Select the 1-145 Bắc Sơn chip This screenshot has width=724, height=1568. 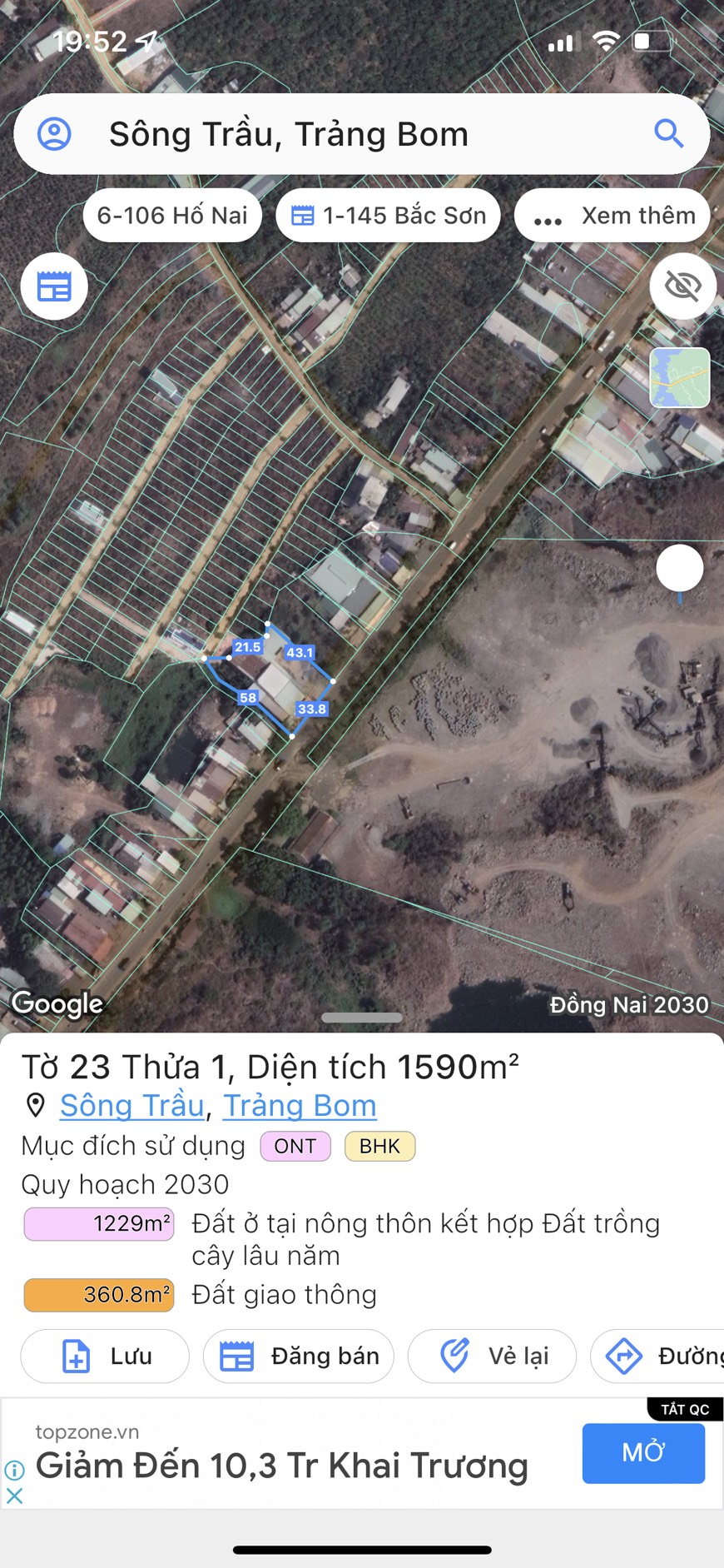tap(388, 216)
